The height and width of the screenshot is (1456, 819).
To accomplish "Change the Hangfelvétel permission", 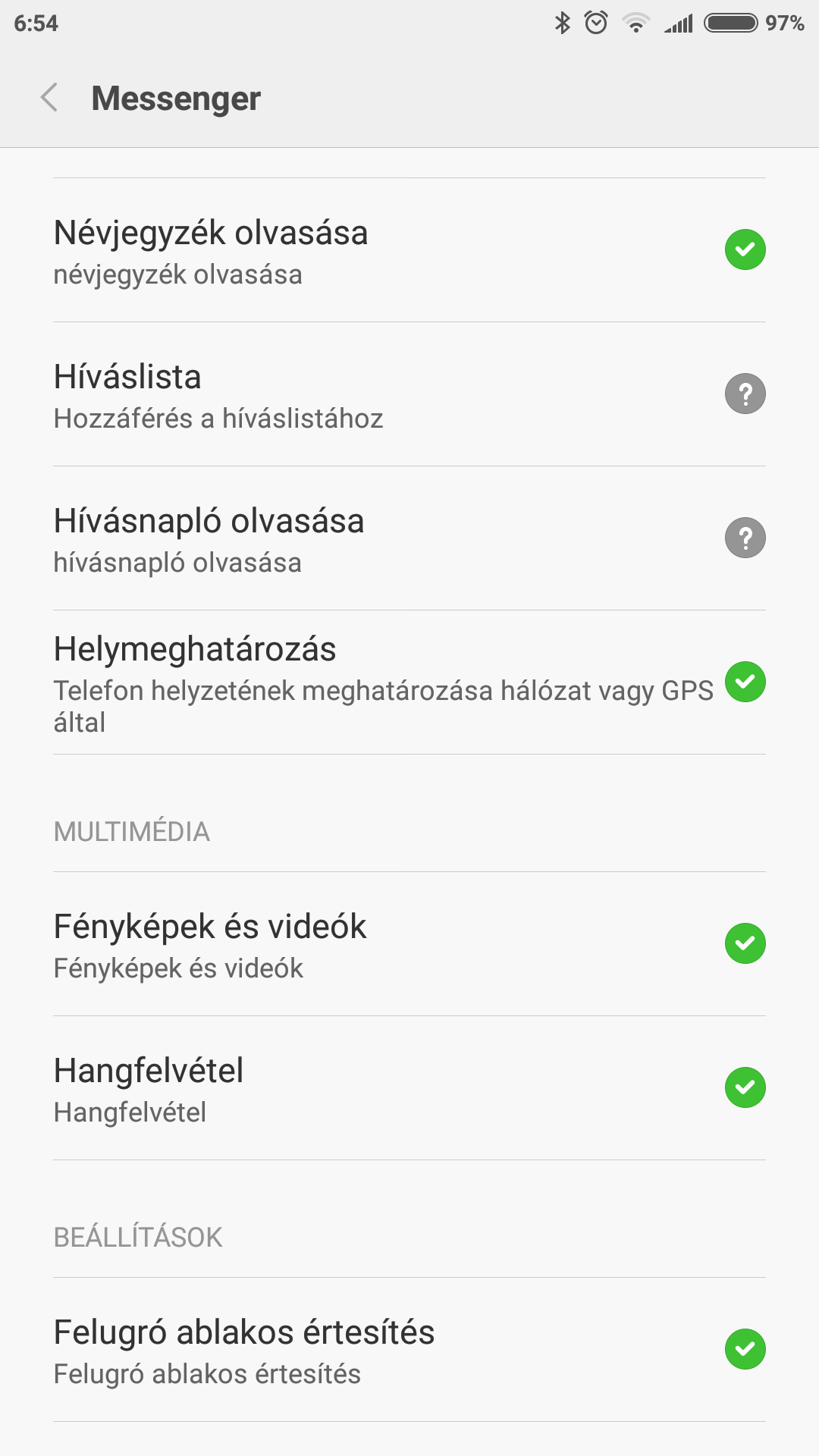I will pos(409,1088).
